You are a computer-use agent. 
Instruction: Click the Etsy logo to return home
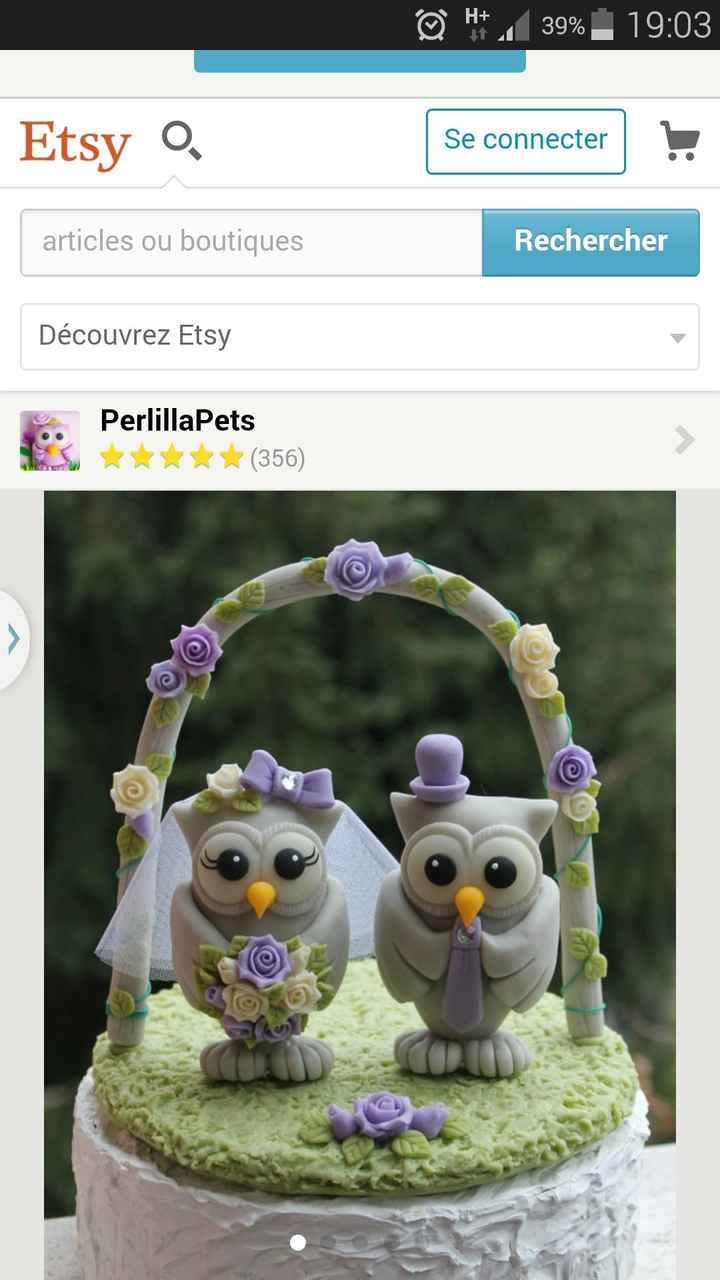[x=75, y=141]
